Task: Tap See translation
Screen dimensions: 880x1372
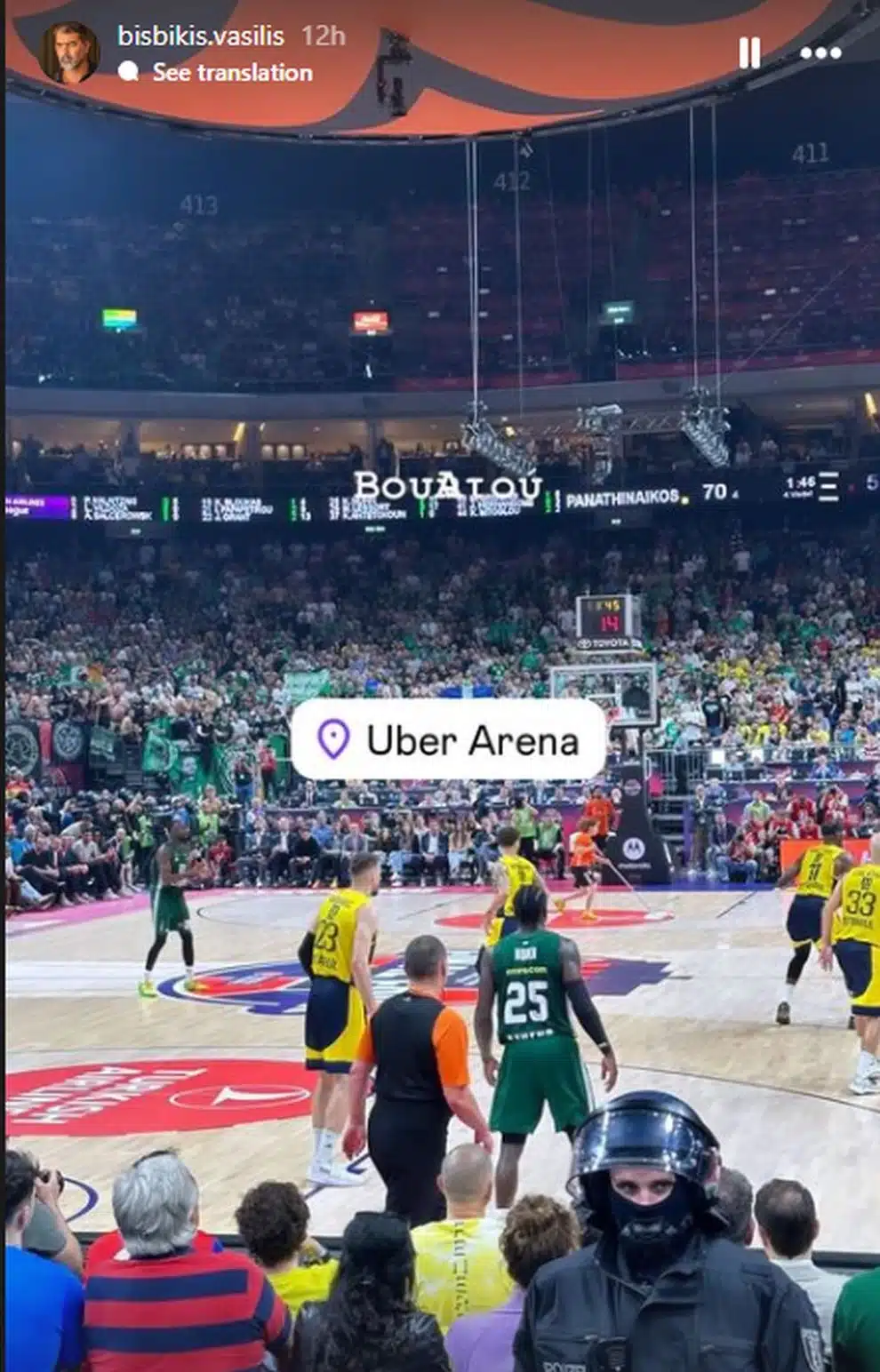Action: [x=232, y=72]
